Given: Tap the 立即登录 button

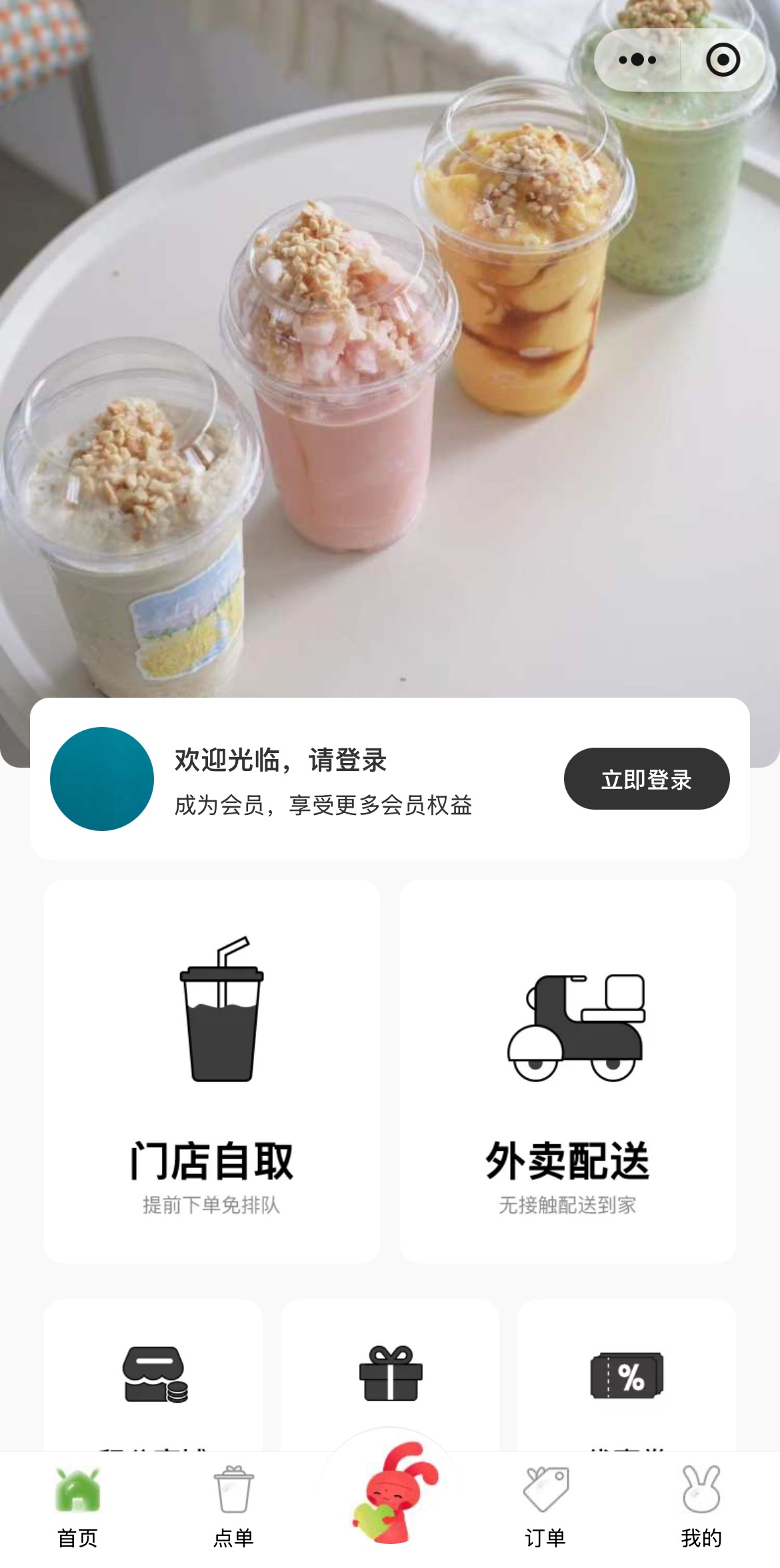Looking at the screenshot, I should [647, 779].
